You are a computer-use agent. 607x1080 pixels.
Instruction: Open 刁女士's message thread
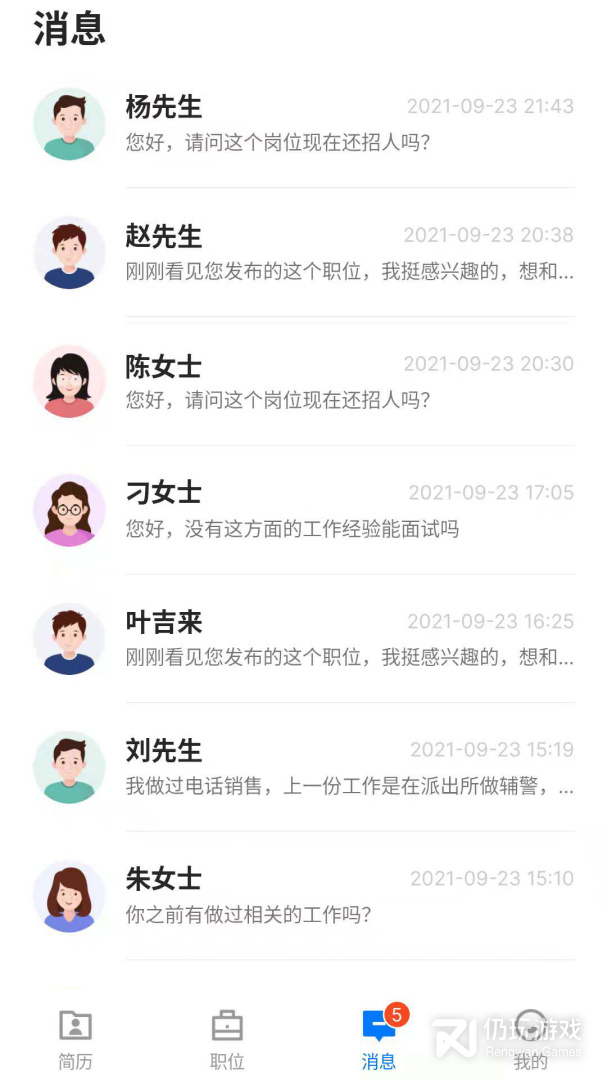coord(303,510)
